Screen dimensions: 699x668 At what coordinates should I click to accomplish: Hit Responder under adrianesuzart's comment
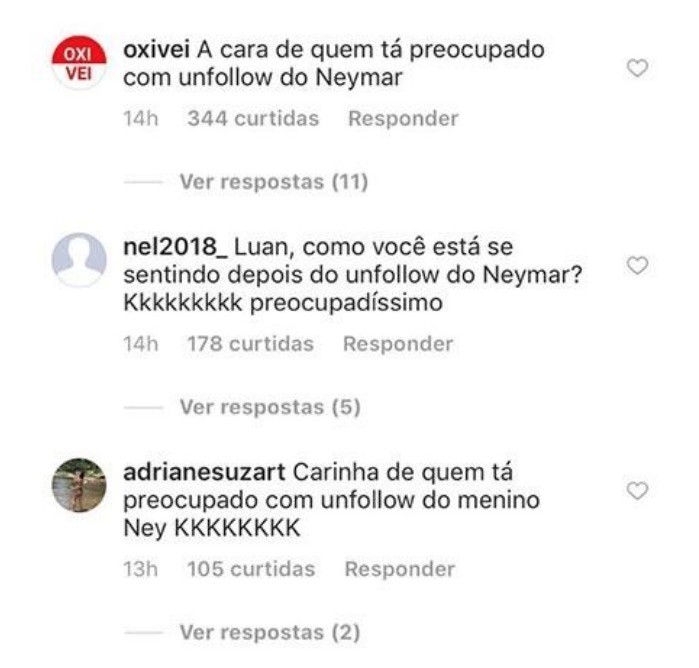coord(400,569)
